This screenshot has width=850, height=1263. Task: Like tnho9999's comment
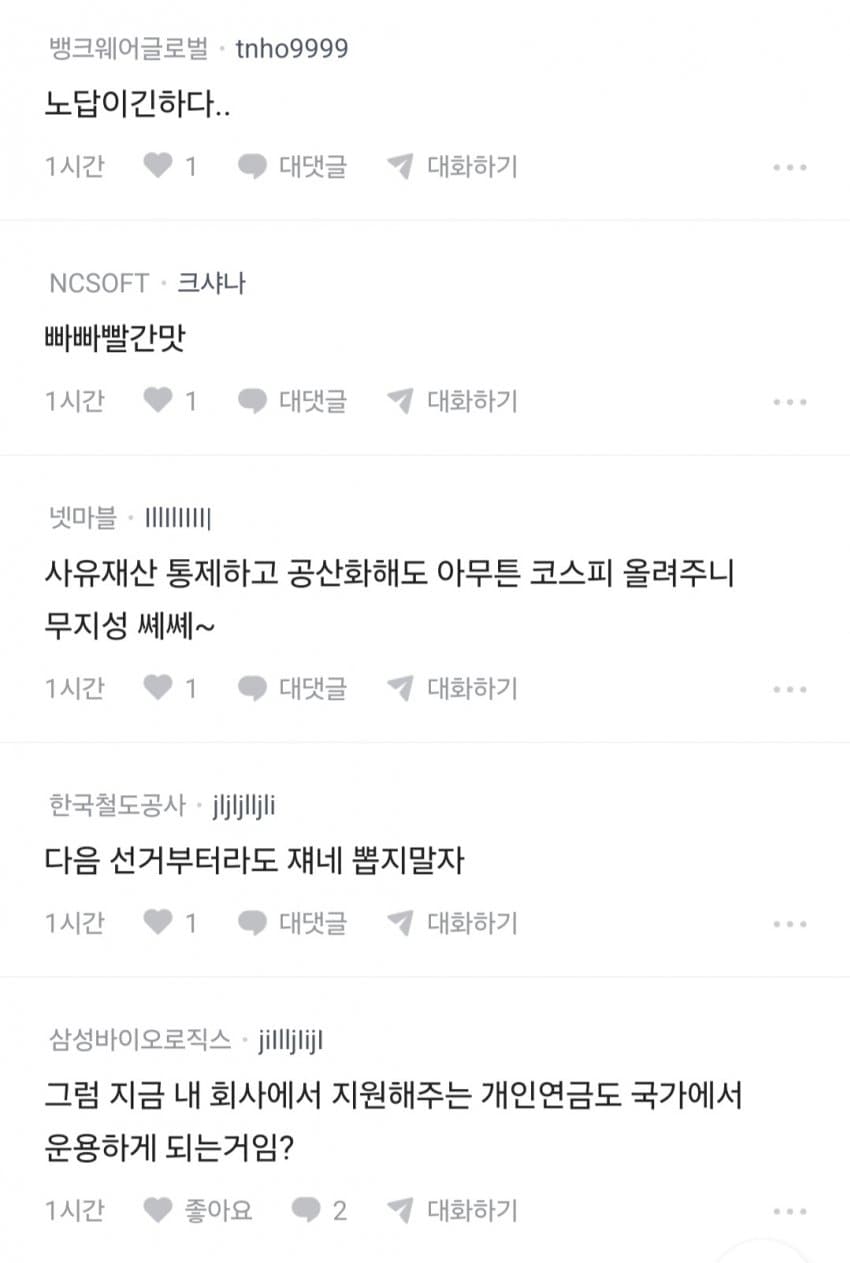pyautogui.click(x=159, y=166)
